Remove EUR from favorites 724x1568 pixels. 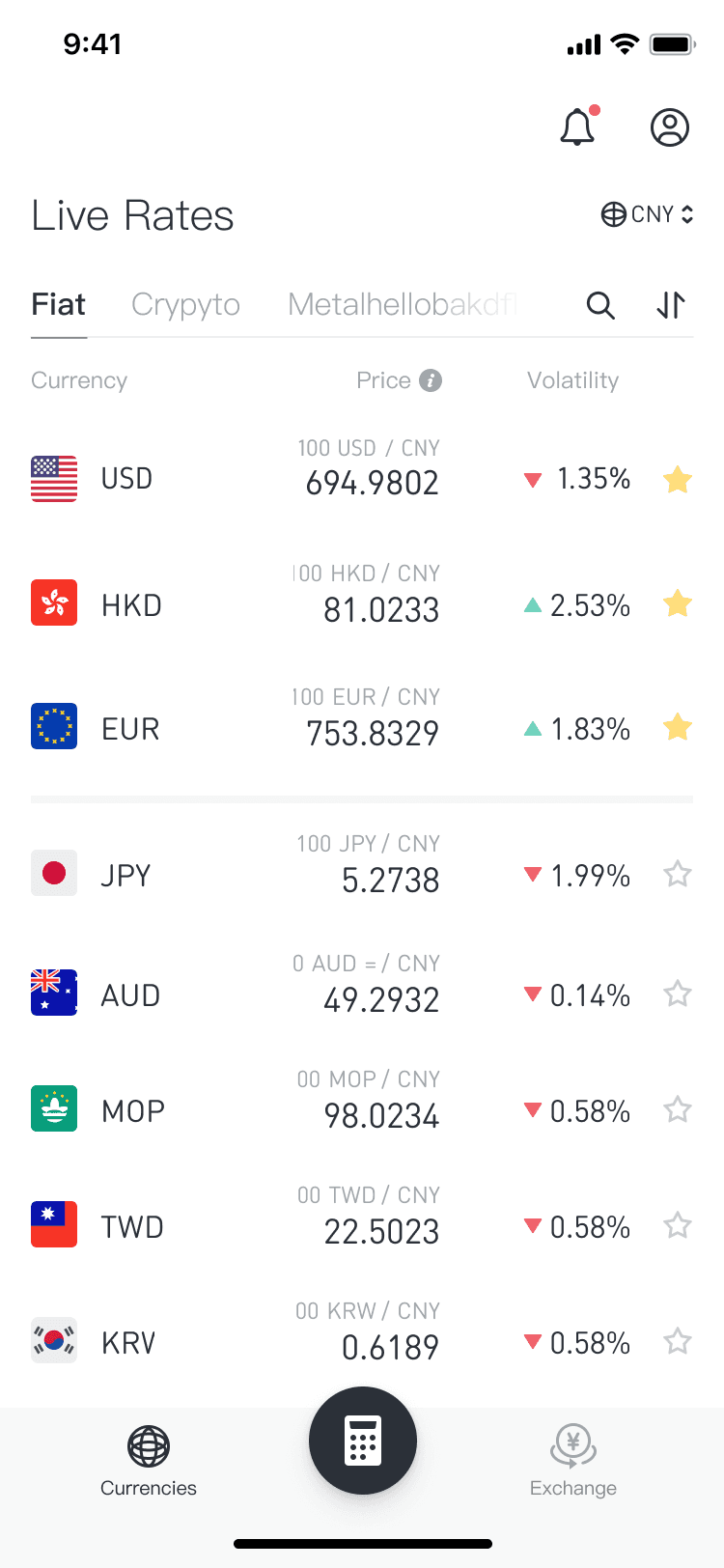coord(678,728)
